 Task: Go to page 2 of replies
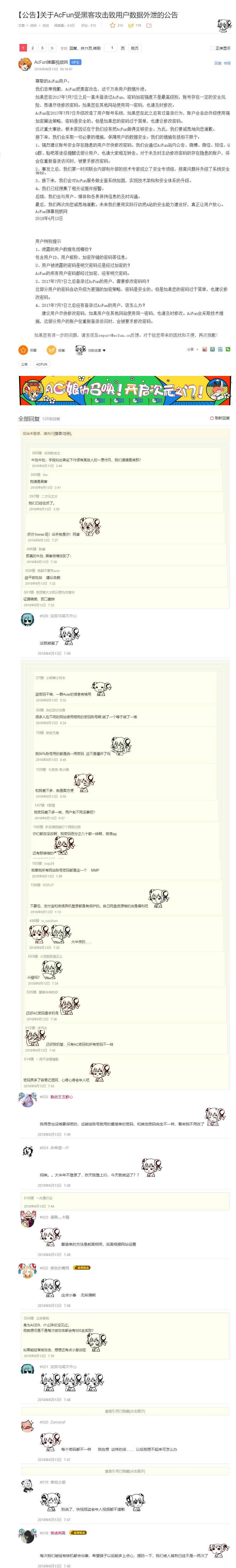(x=32, y=48)
